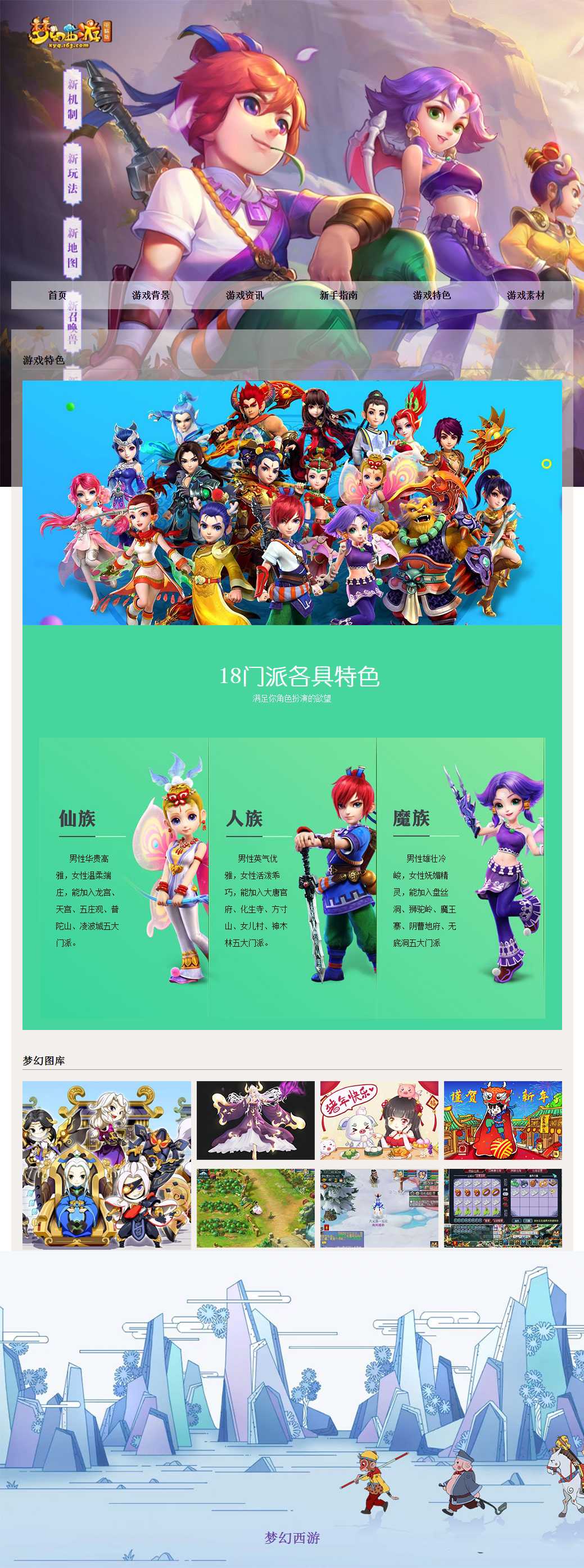Switch to 游戏资讯 in navigation

245,295
